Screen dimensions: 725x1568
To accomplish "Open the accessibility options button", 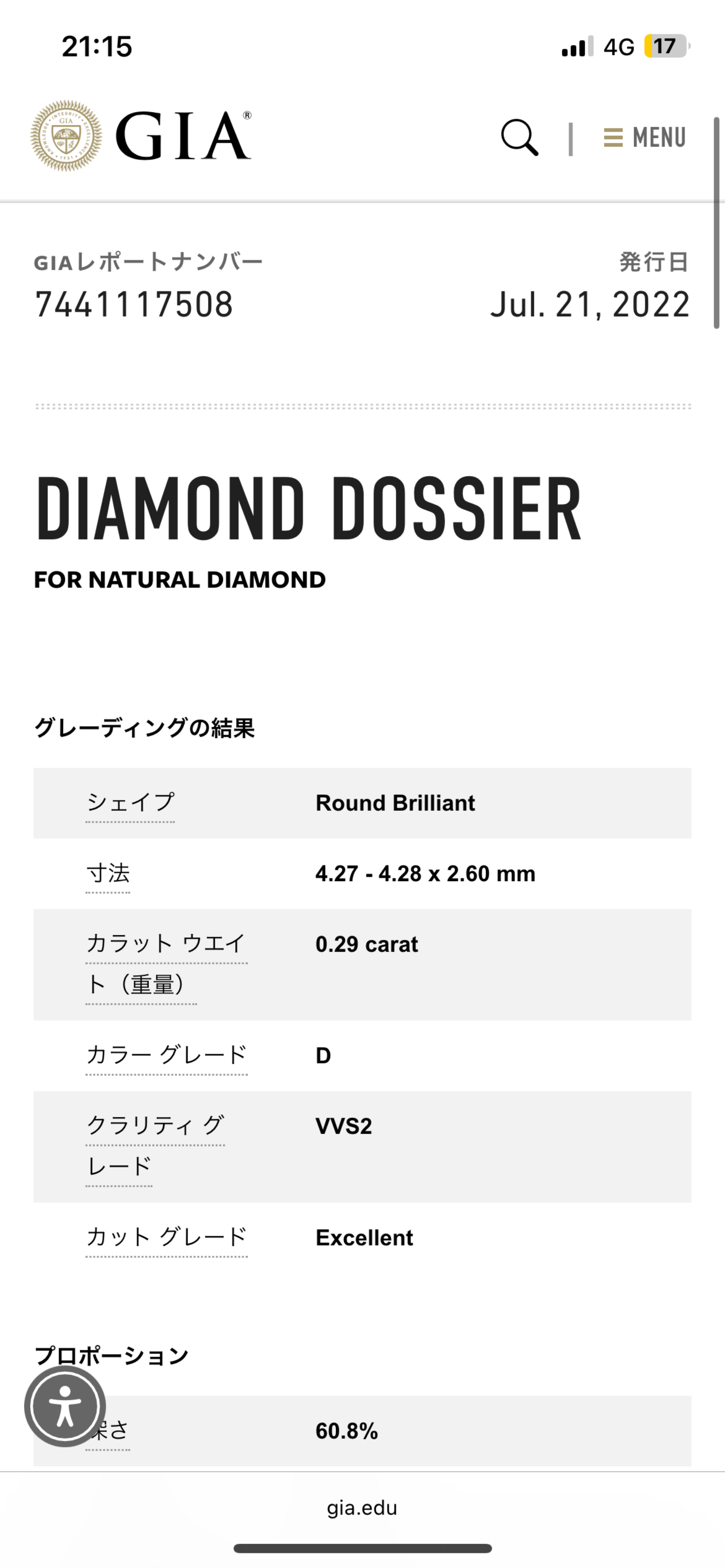I will (x=65, y=1406).
